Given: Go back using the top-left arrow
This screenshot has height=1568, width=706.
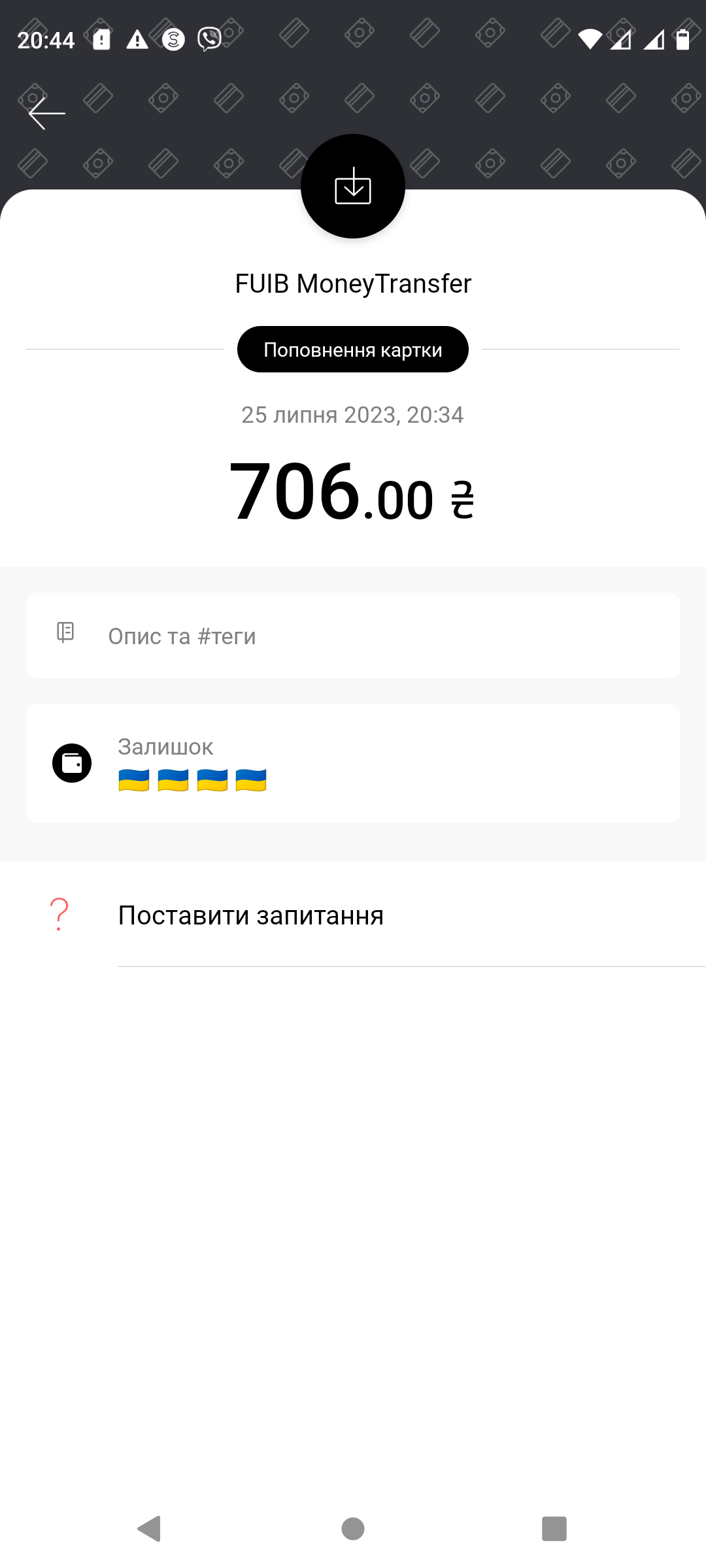Looking at the screenshot, I should [46, 114].
